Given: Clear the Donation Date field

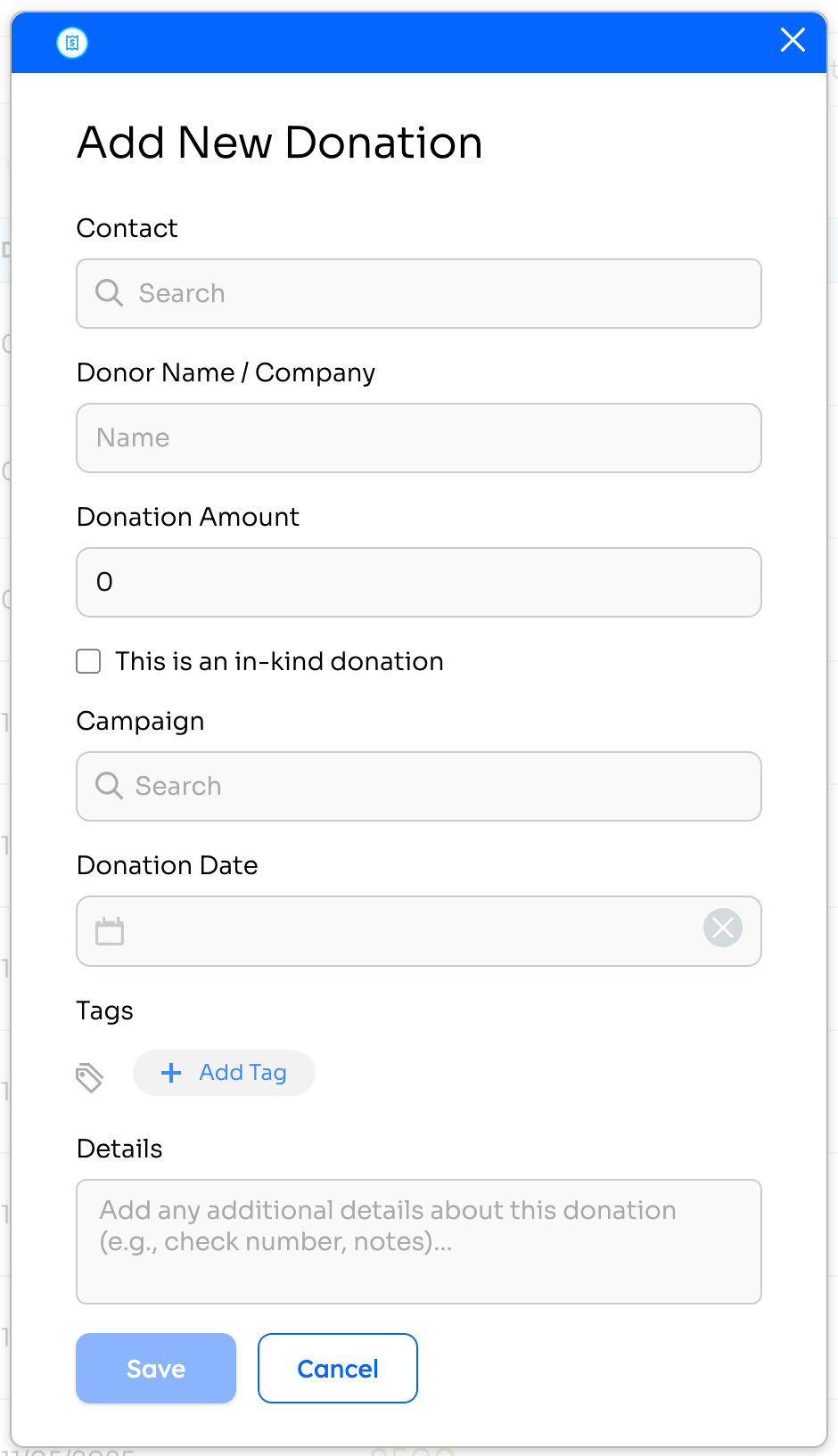Looking at the screenshot, I should pyautogui.click(x=722, y=928).
